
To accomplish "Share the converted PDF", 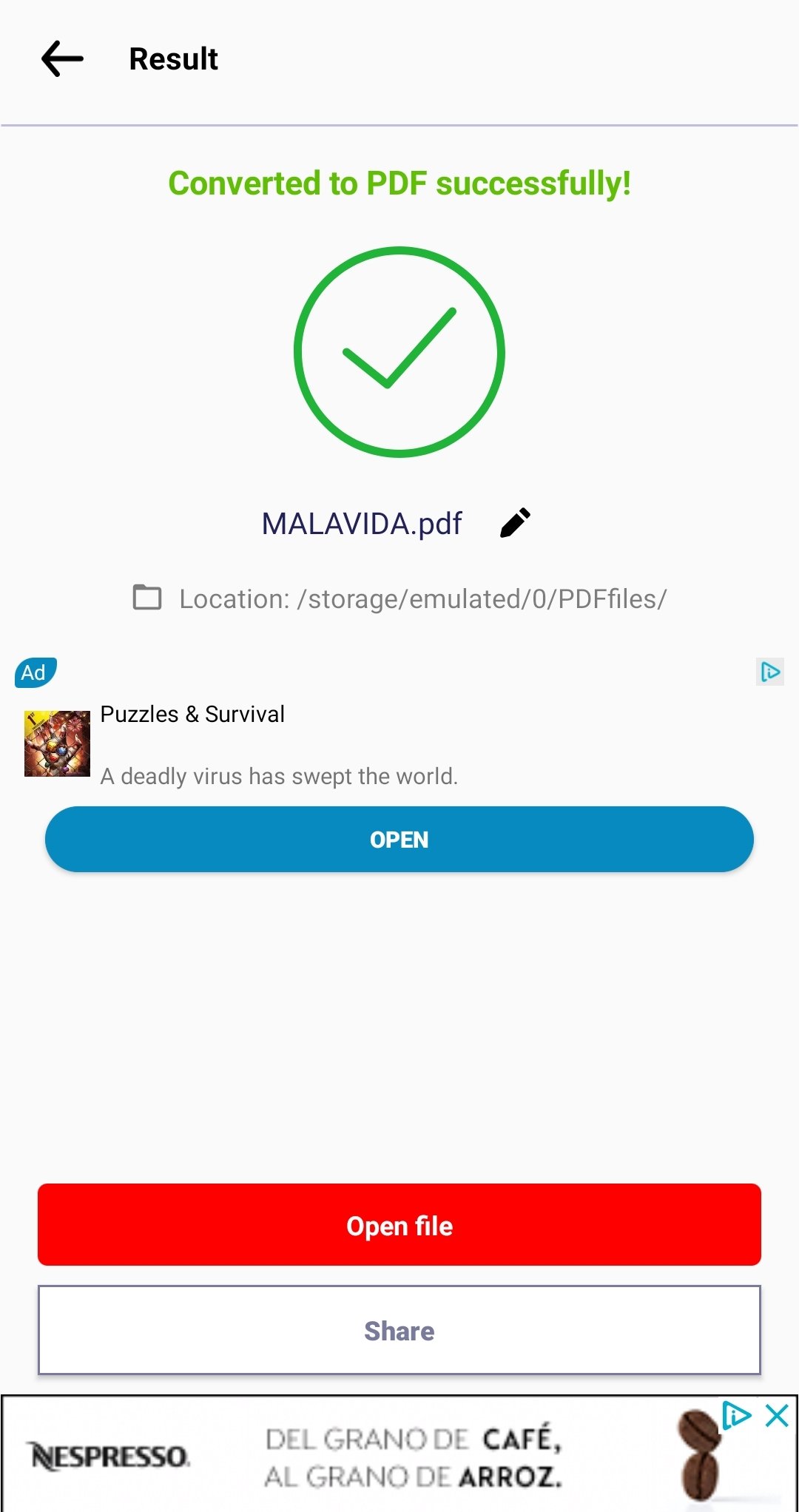I will coord(399,1331).
